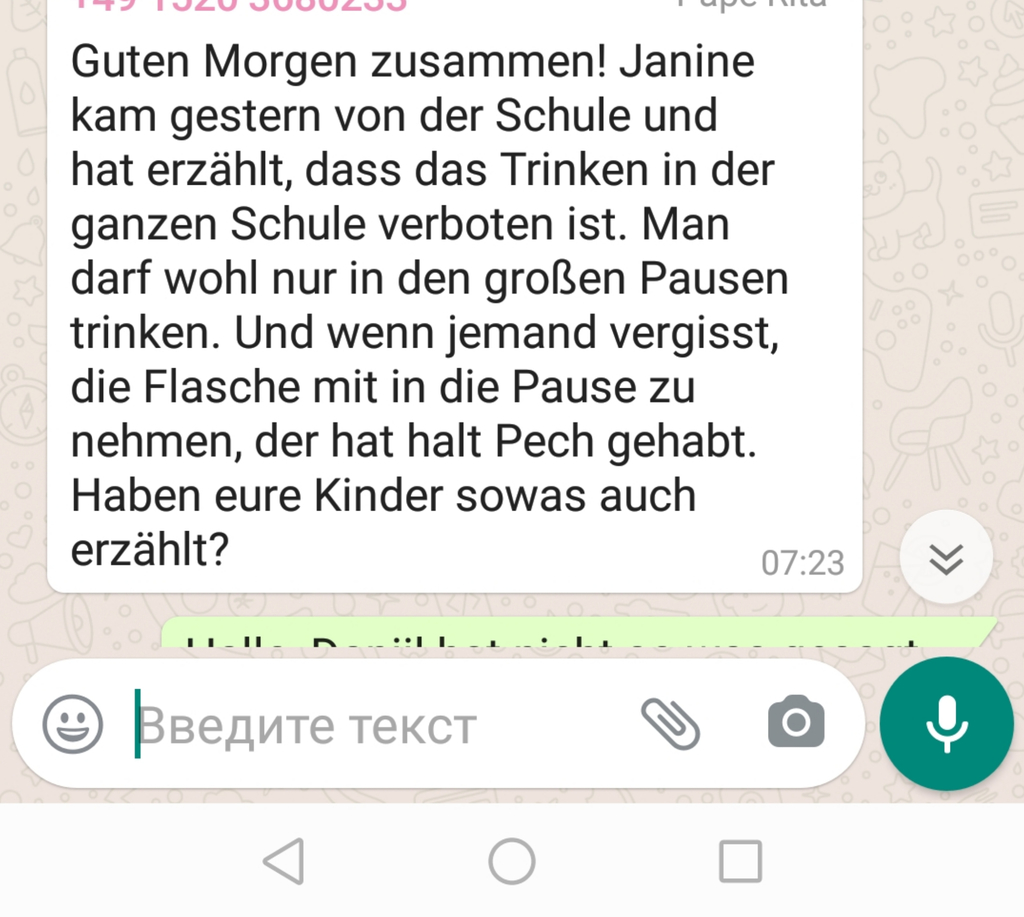Screen dimensions: 1024x917
Task: Go back using the system back button
Action: coord(284,861)
